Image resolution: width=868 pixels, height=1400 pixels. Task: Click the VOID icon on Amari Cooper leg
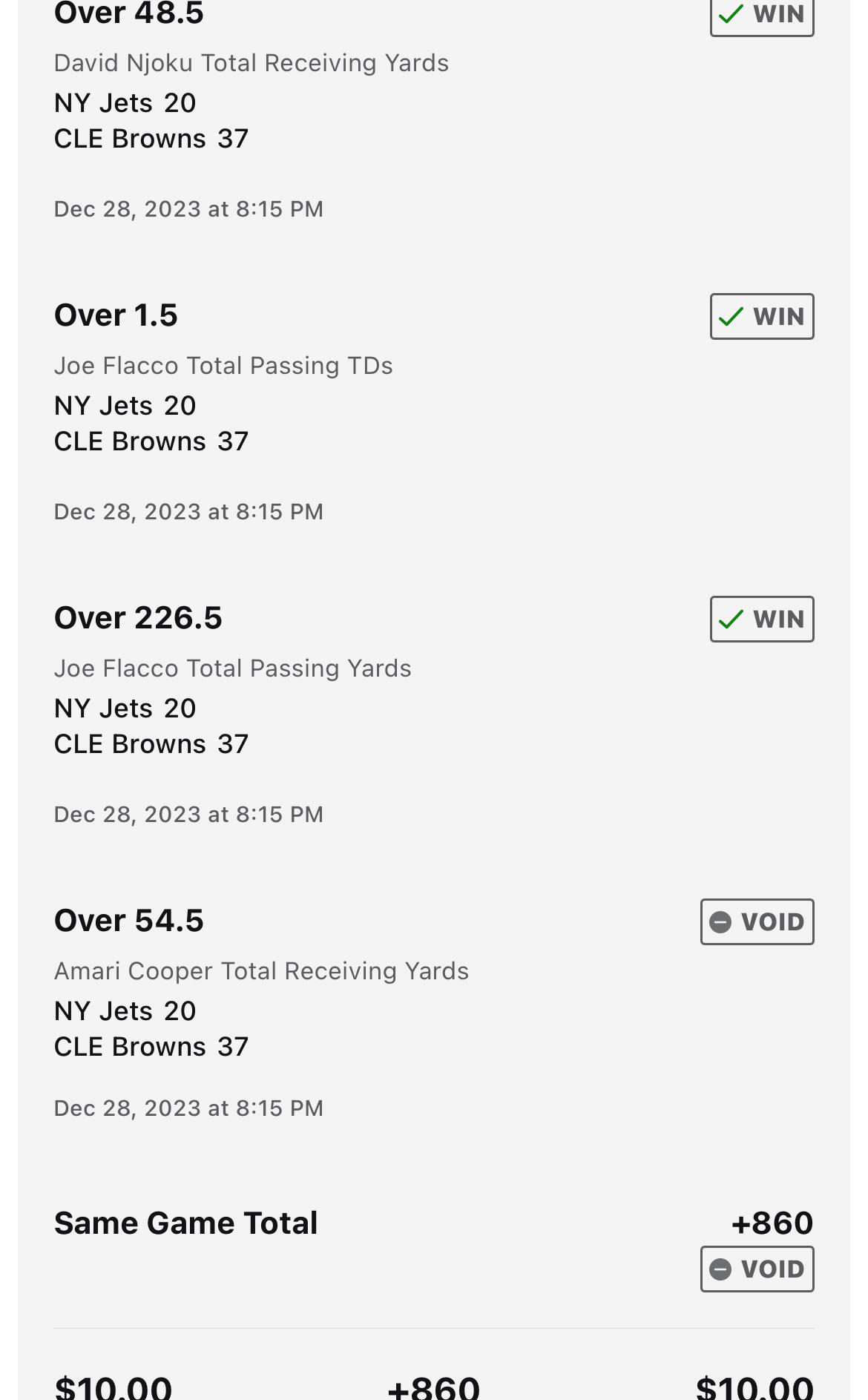click(x=757, y=921)
